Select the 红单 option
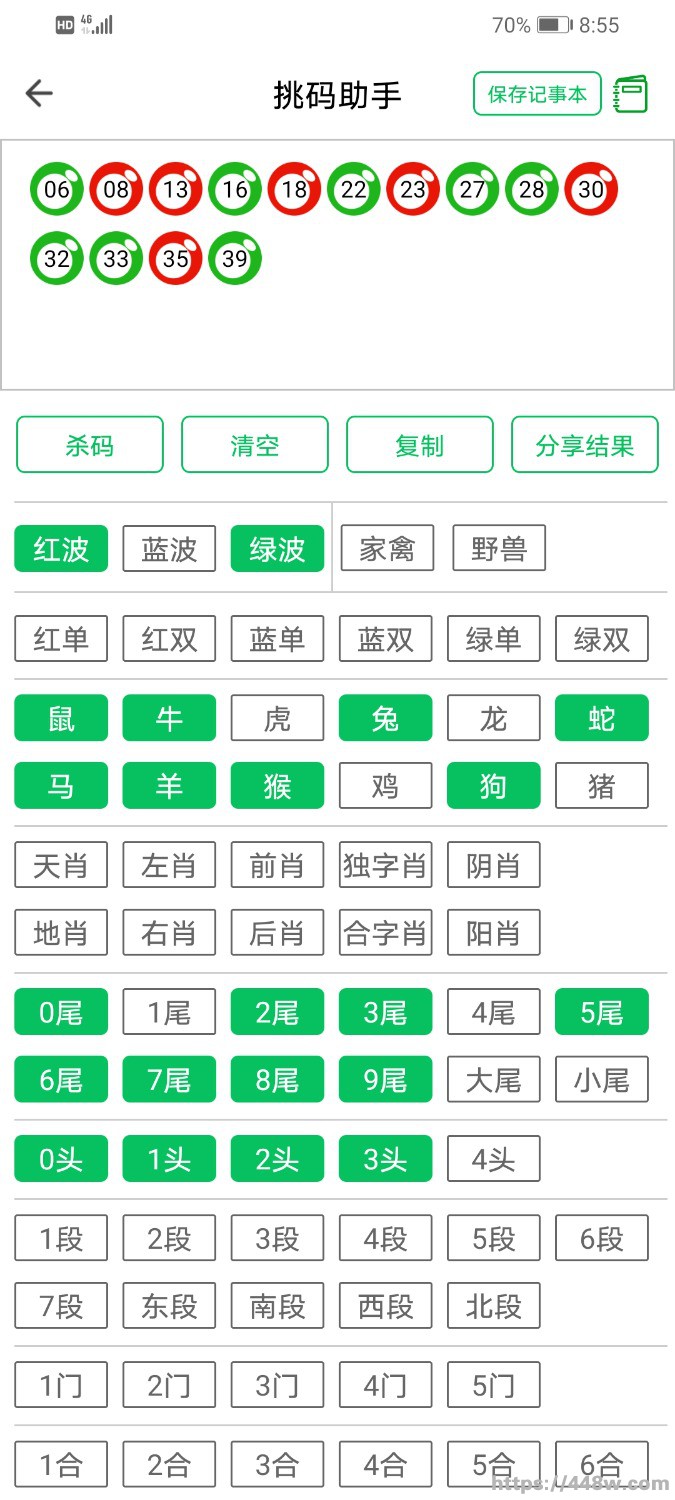The height and width of the screenshot is (1500, 675). (61, 639)
